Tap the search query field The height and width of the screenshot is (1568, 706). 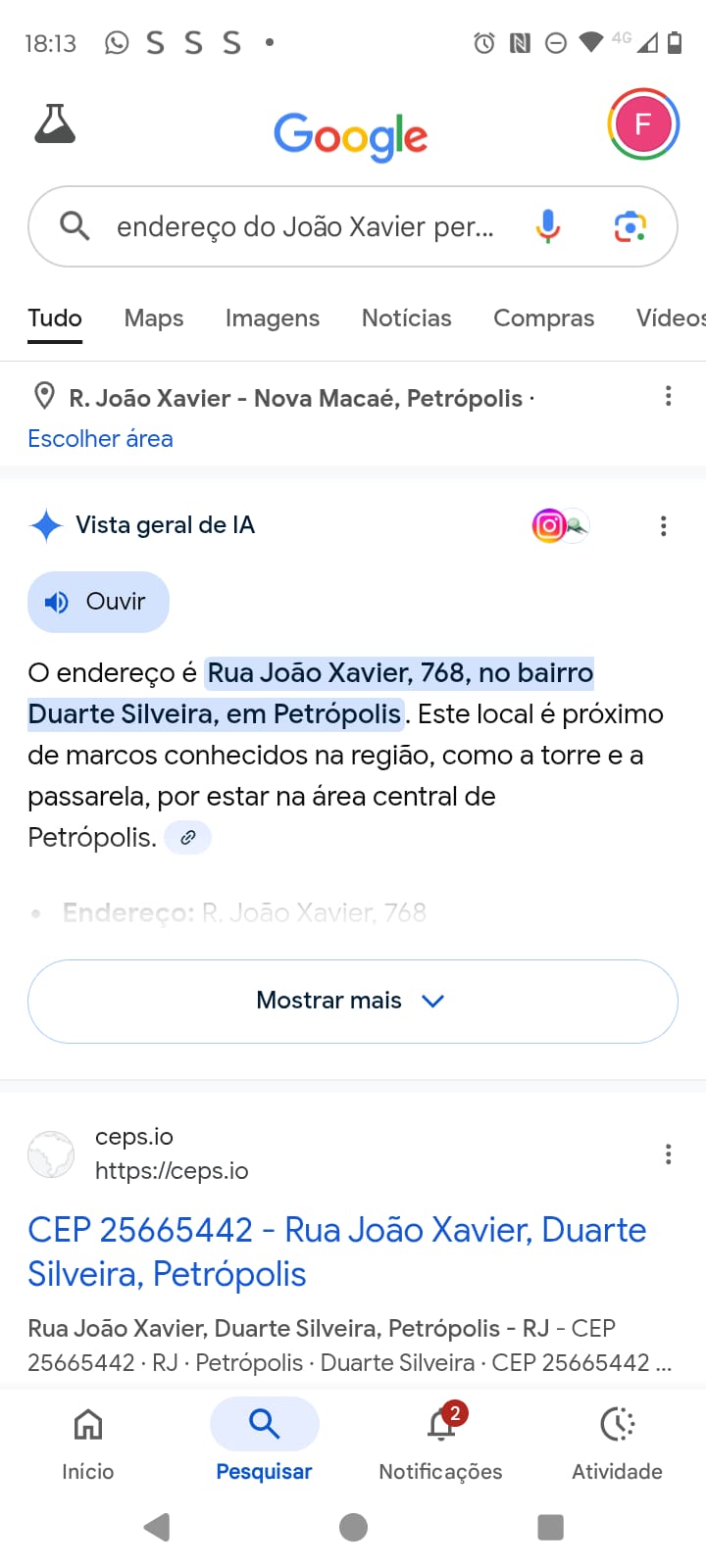[x=304, y=227]
